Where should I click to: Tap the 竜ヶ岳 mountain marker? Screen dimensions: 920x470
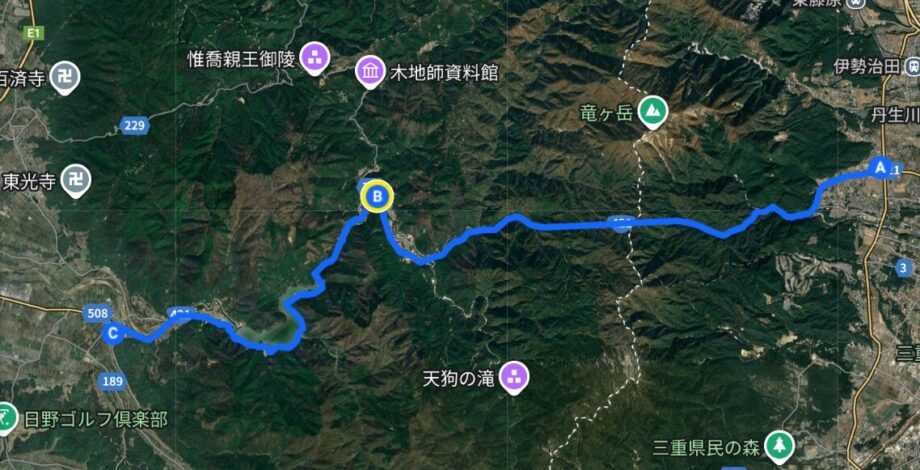pos(653,109)
